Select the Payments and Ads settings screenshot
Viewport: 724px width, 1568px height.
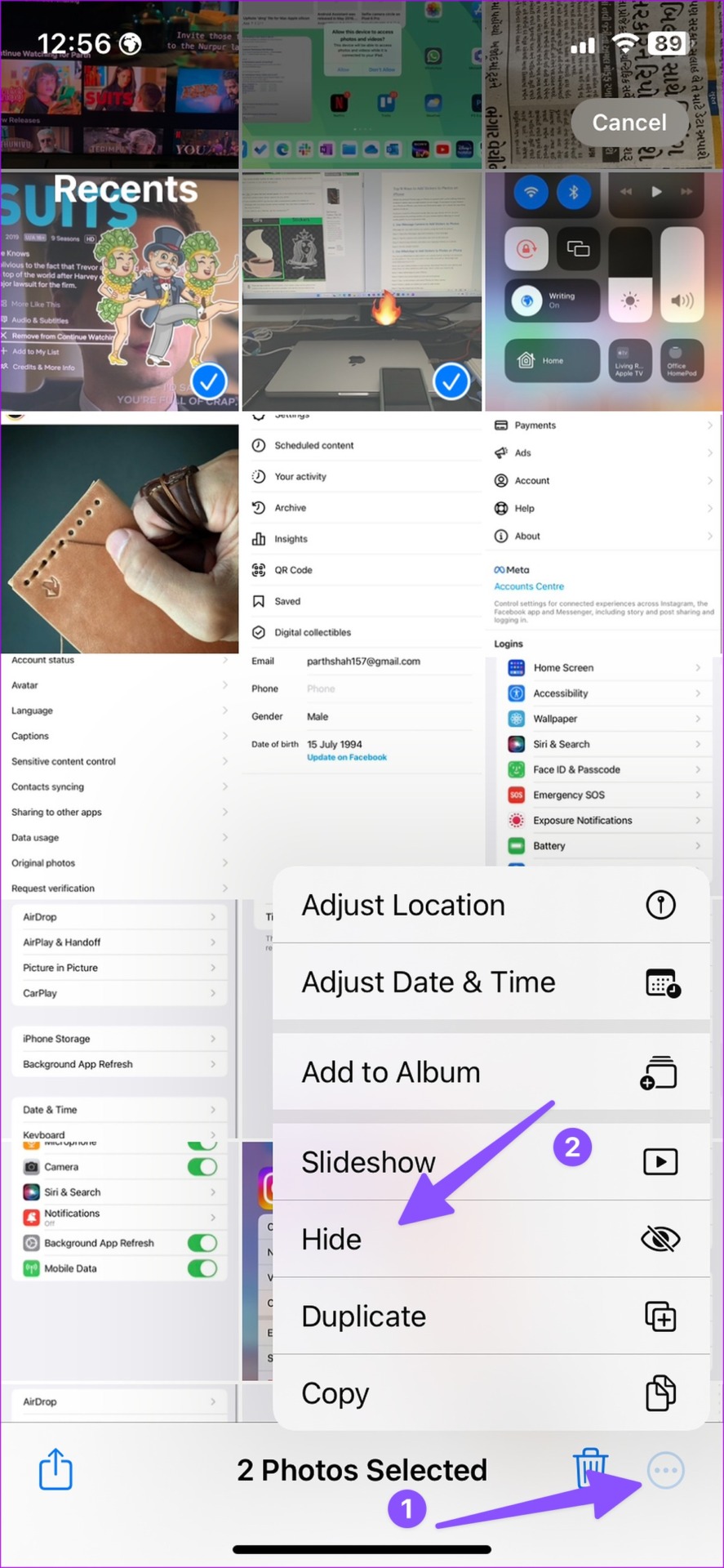[x=604, y=533]
